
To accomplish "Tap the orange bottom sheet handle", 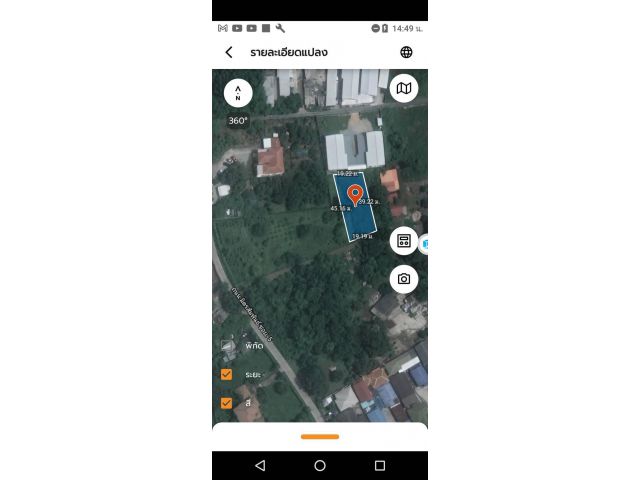I will [320, 436].
